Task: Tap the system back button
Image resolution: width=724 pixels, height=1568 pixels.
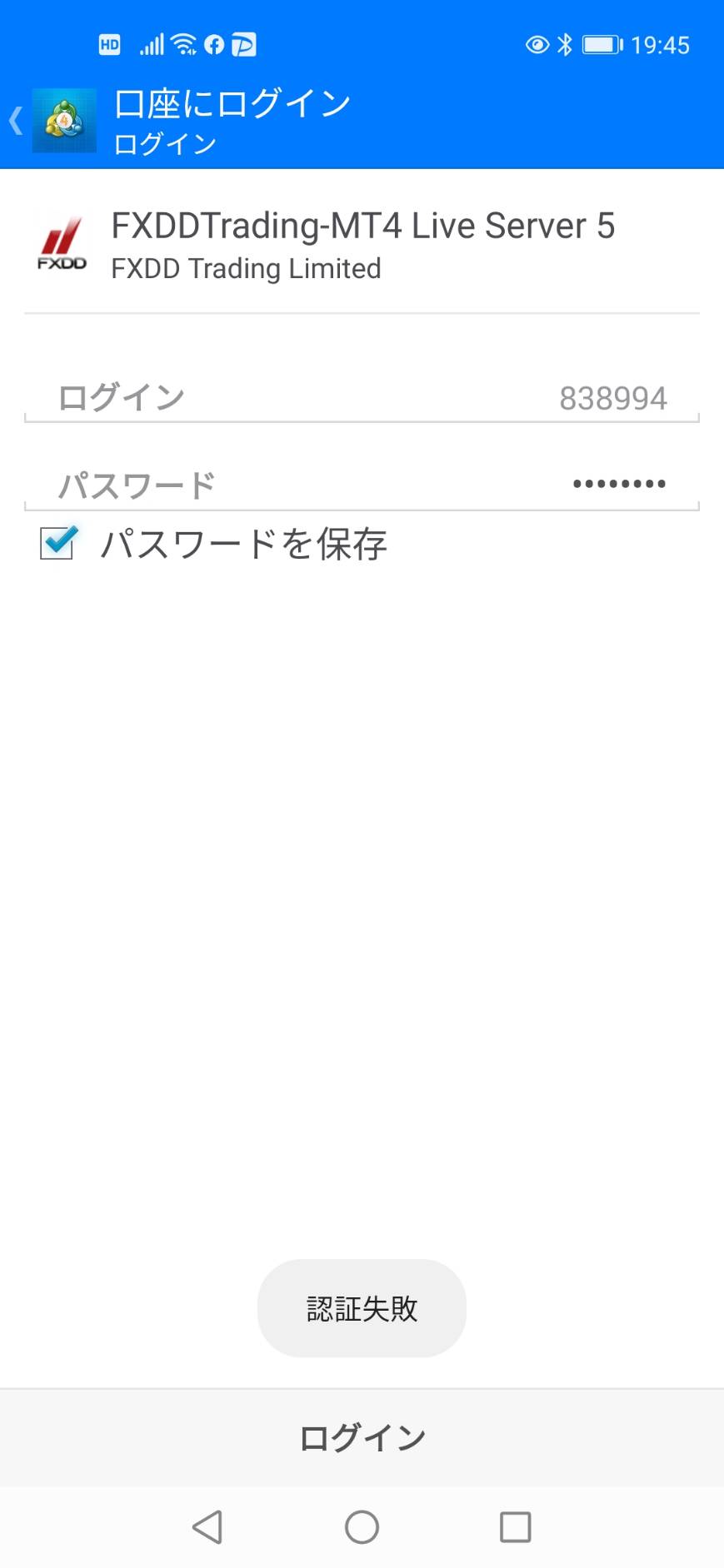Action: [x=207, y=1526]
